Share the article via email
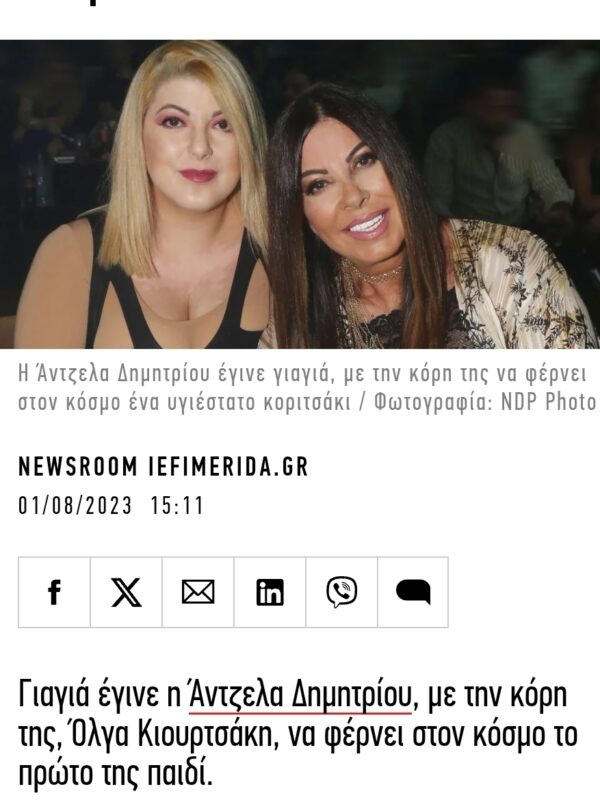This screenshot has height=800, width=600. coord(198,592)
